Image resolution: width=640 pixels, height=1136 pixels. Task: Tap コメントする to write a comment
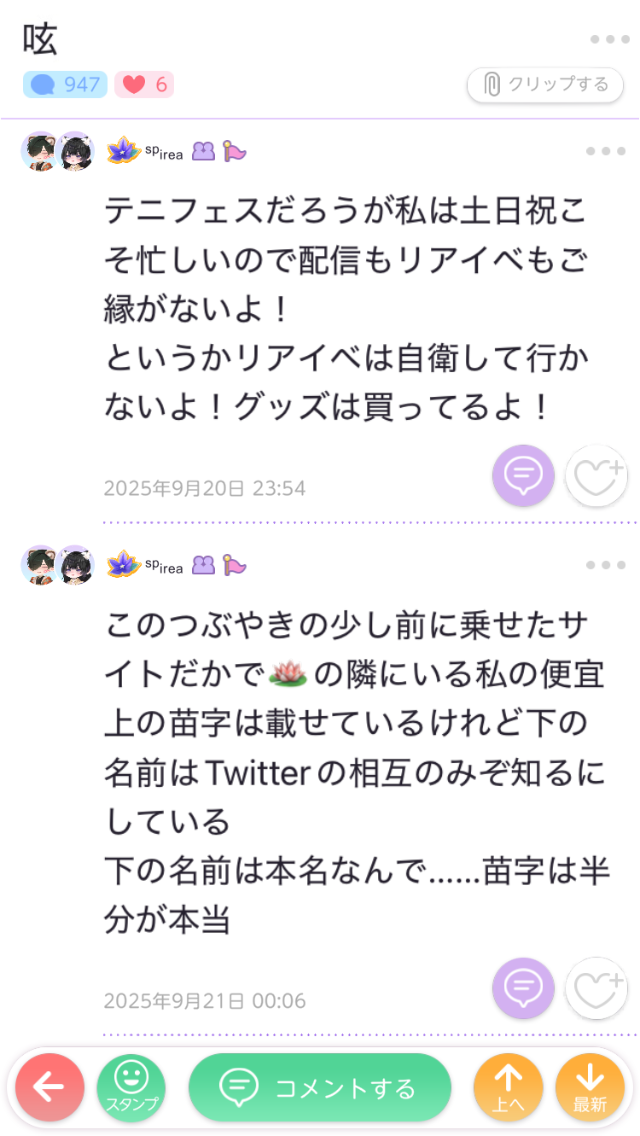320,1088
